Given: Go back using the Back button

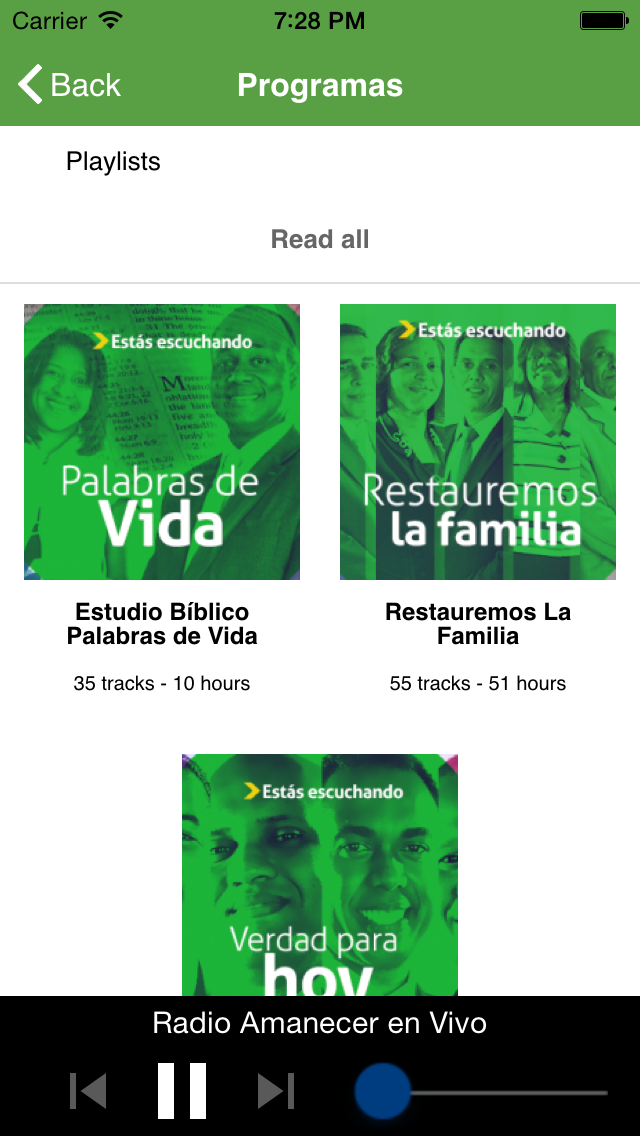Looking at the screenshot, I should (70, 86).
